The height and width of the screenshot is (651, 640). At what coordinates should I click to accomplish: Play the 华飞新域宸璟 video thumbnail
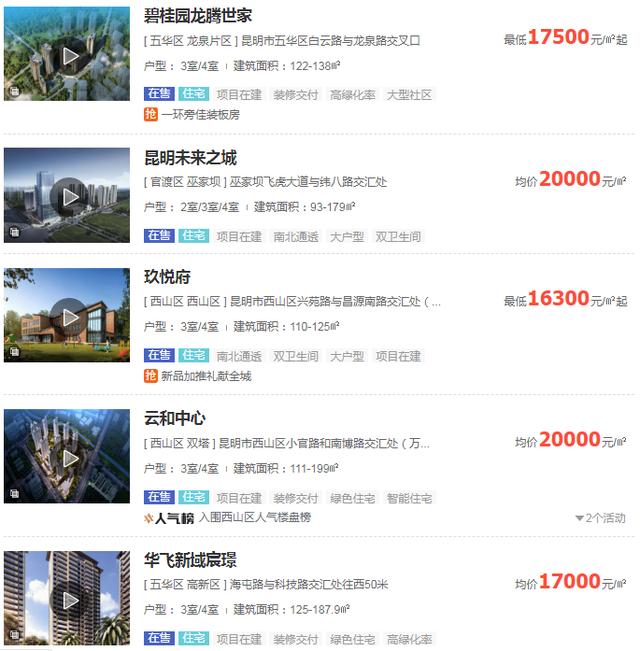[x=68, y=599]
